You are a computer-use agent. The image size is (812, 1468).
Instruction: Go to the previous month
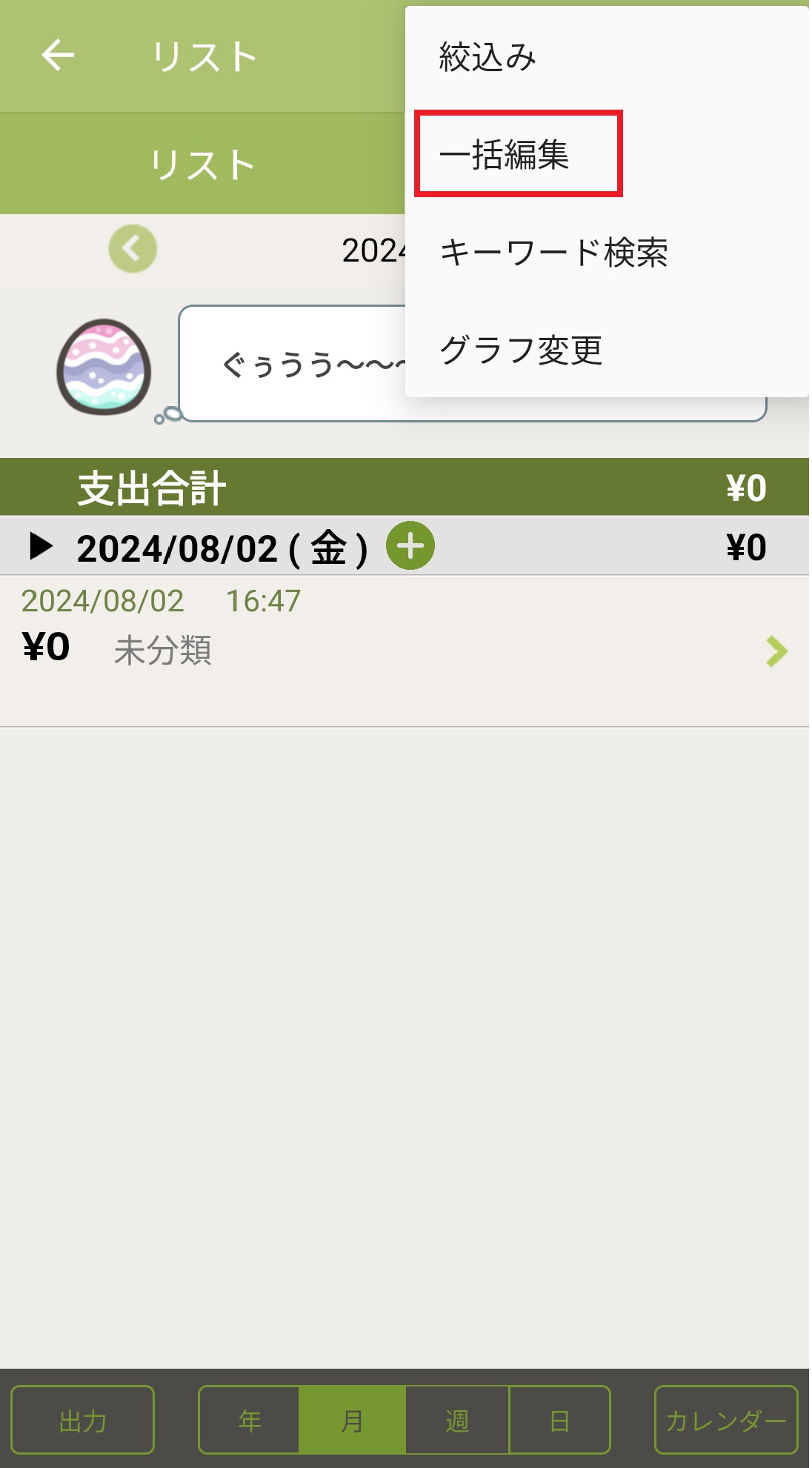click(x=133, y=249)
